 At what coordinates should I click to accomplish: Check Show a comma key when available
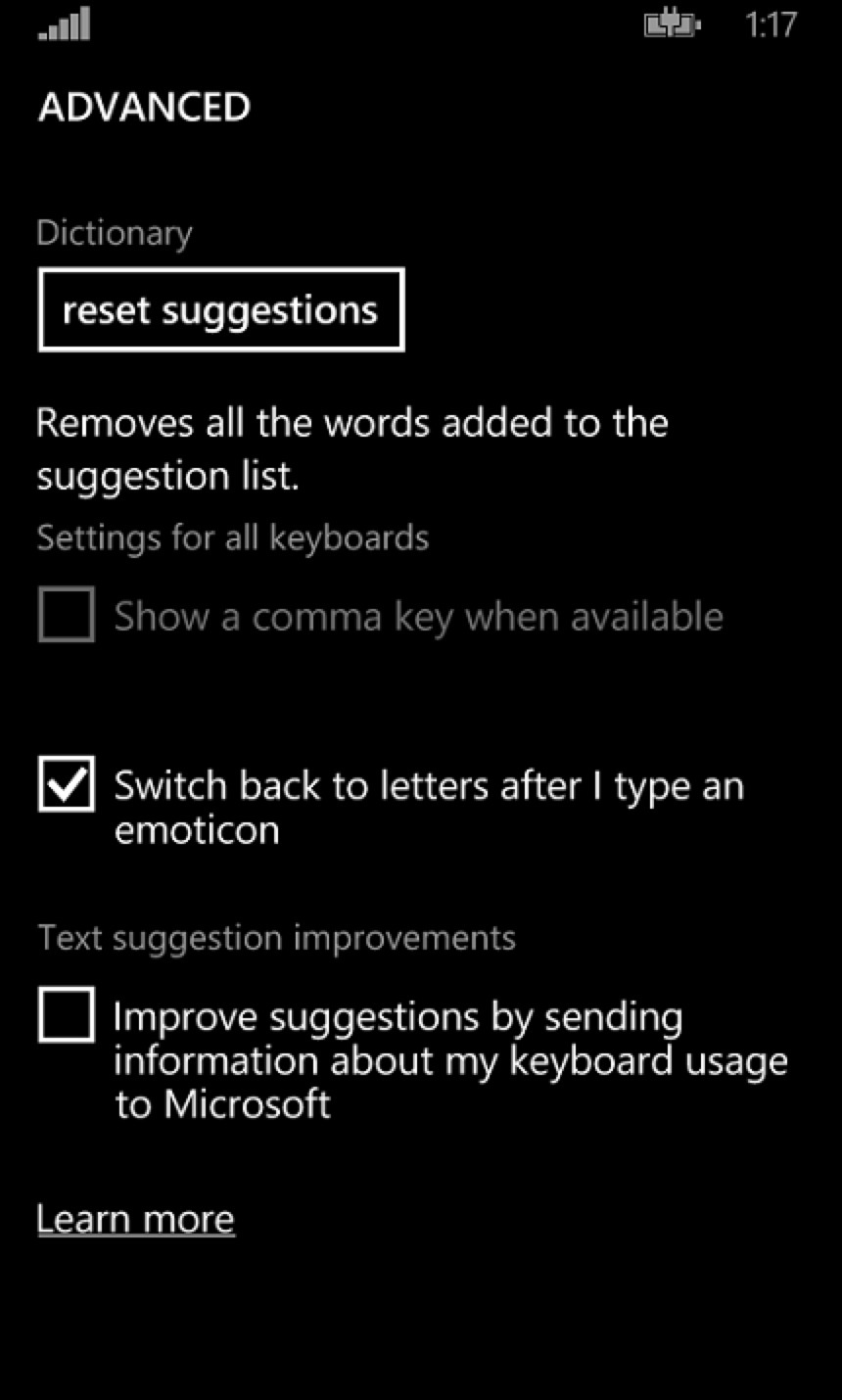tap(67, 615)
